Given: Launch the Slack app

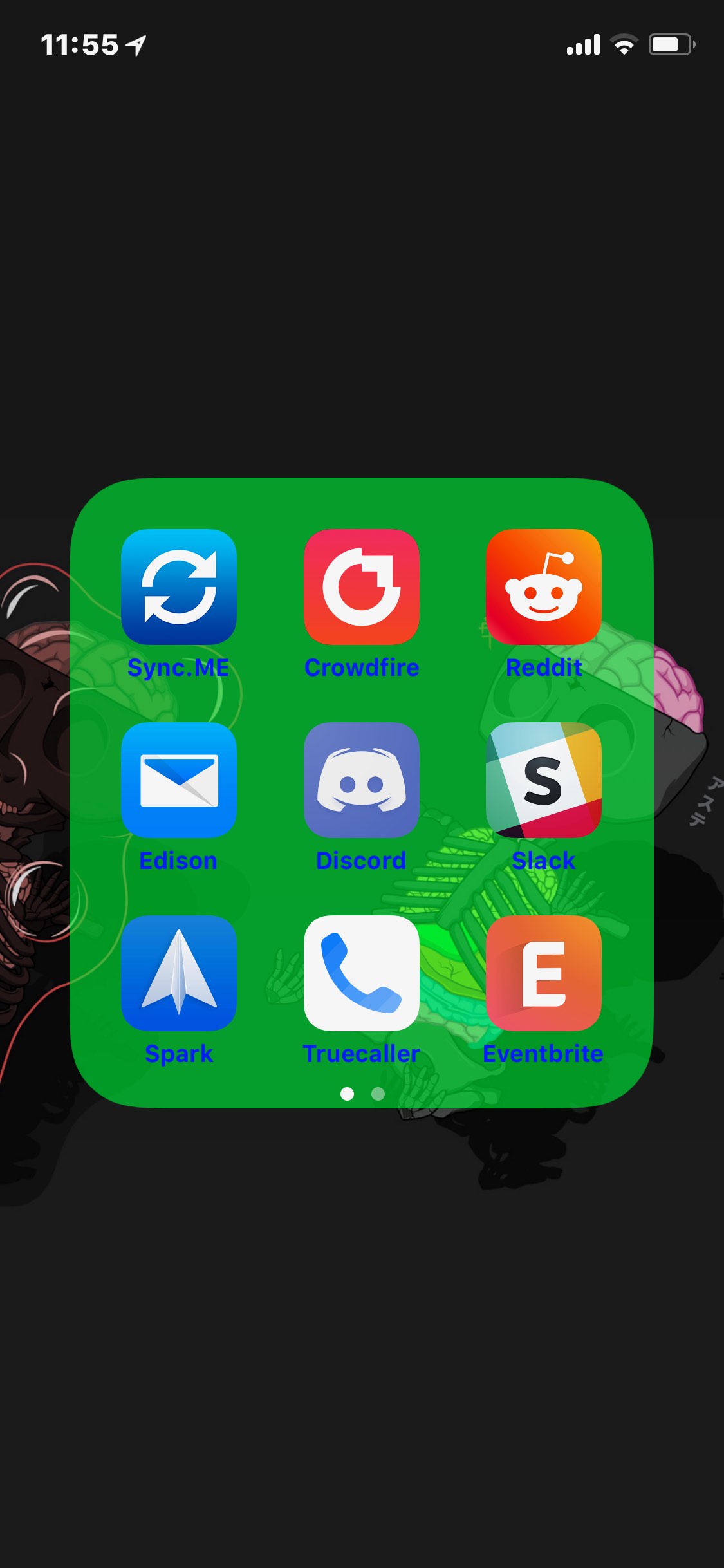Looking at the screenshot, I should (x=544, y=779).
